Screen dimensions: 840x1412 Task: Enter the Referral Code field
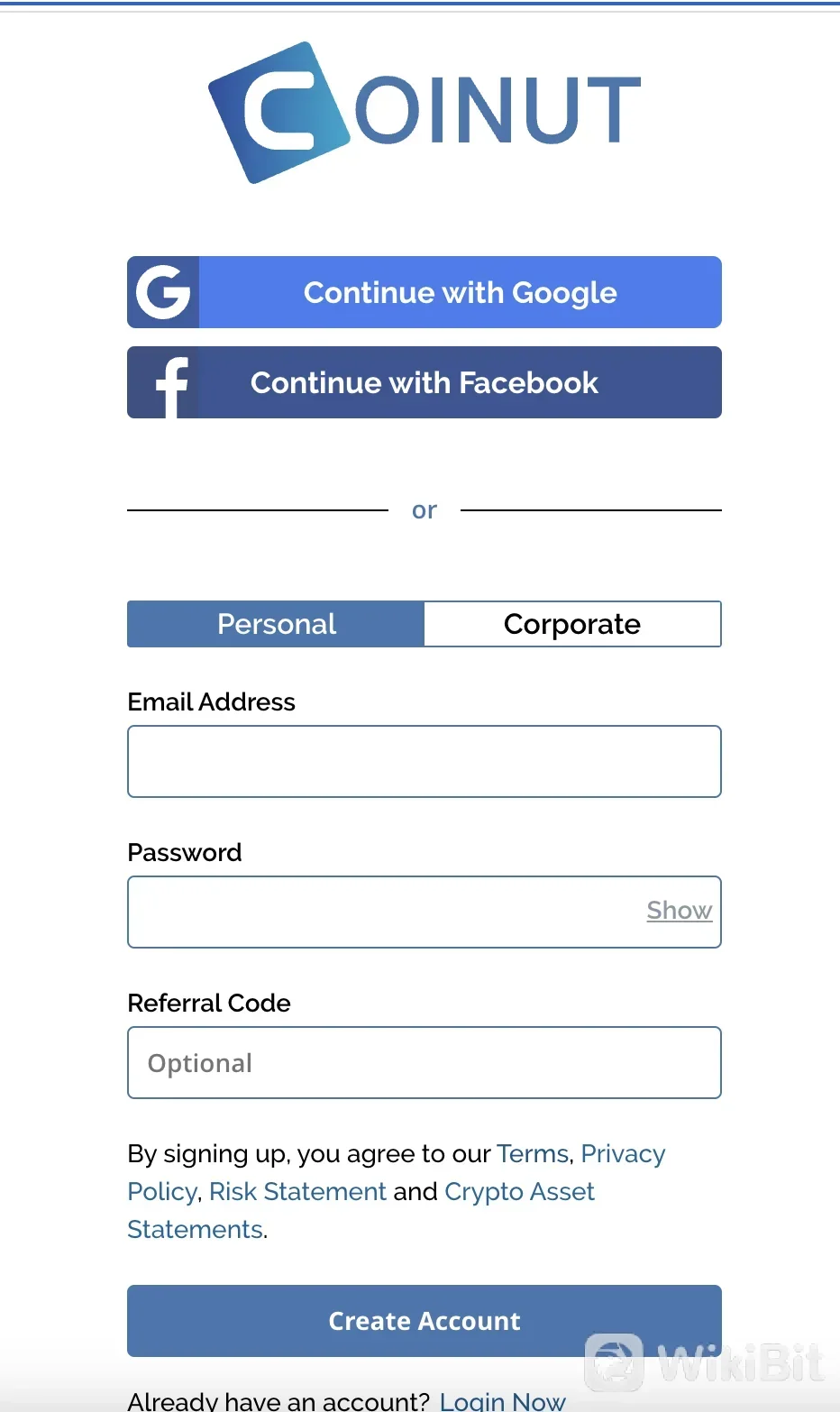tap(424, 1063)
